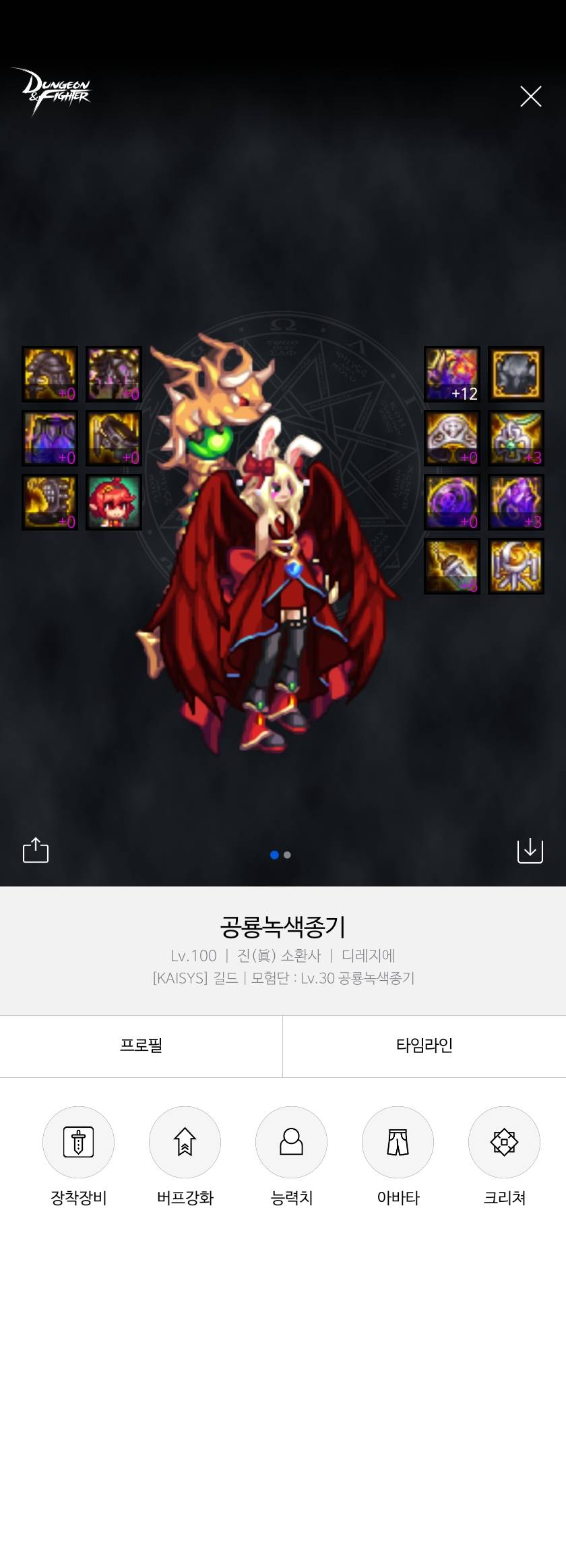Open 장착장비 equipment section
The width and height of the screenshot is (566, 1568).
click(78, 1142)
